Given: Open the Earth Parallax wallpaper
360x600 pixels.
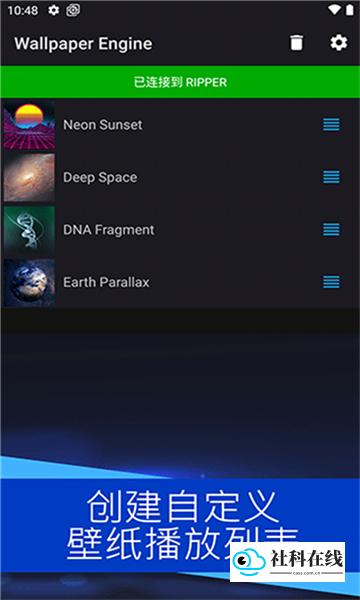Looking at the screenshot, I should 180,282.
